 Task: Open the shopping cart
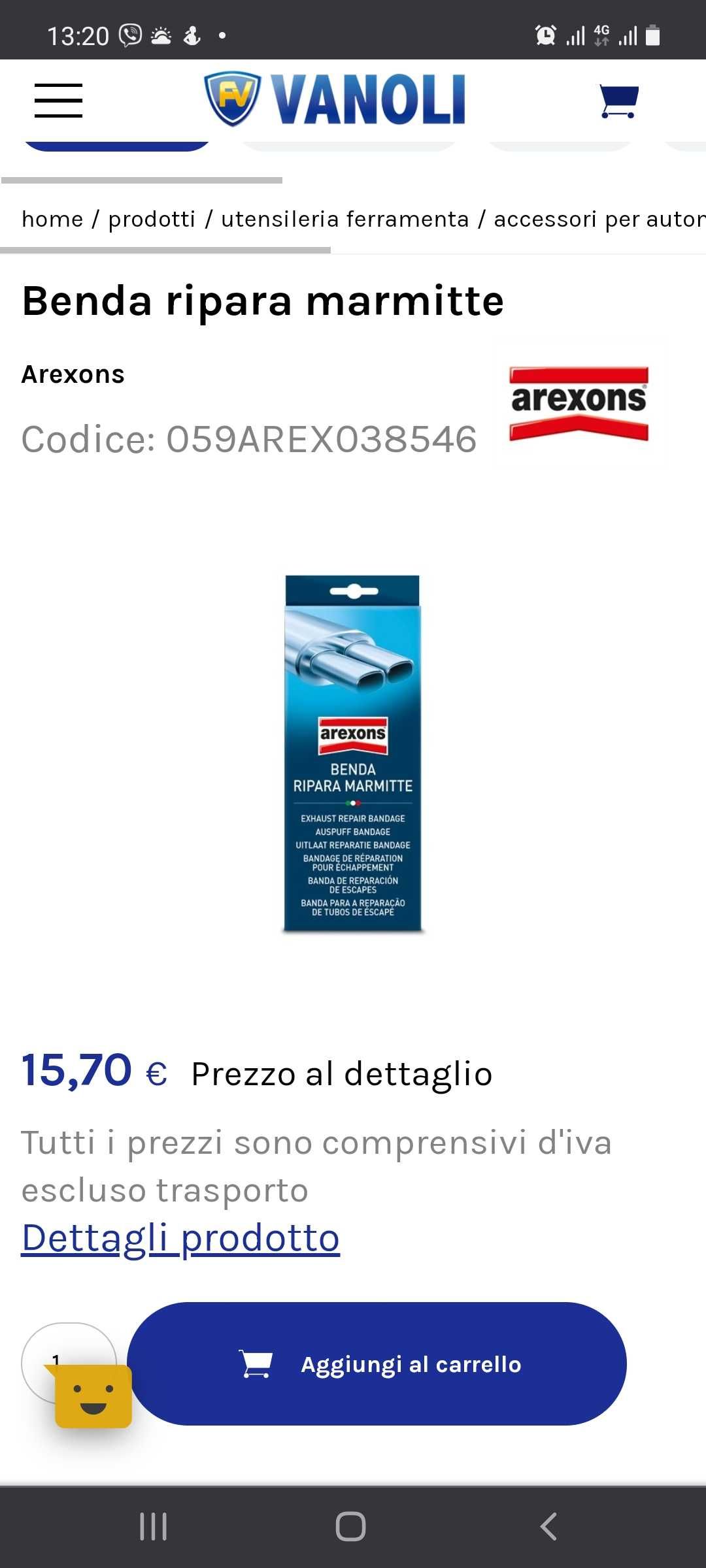point(618,102)
